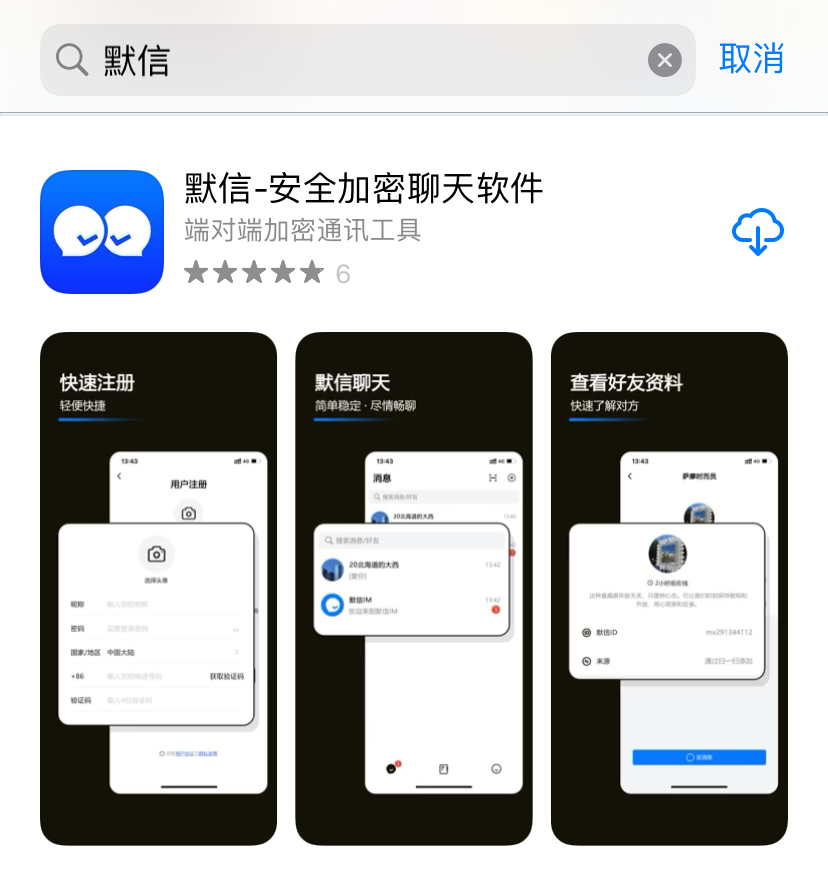The height and width of the screenshot is (896, 828).
Task: View the 快速注册 screenshot preview
Action: click(x=158, y=588)
